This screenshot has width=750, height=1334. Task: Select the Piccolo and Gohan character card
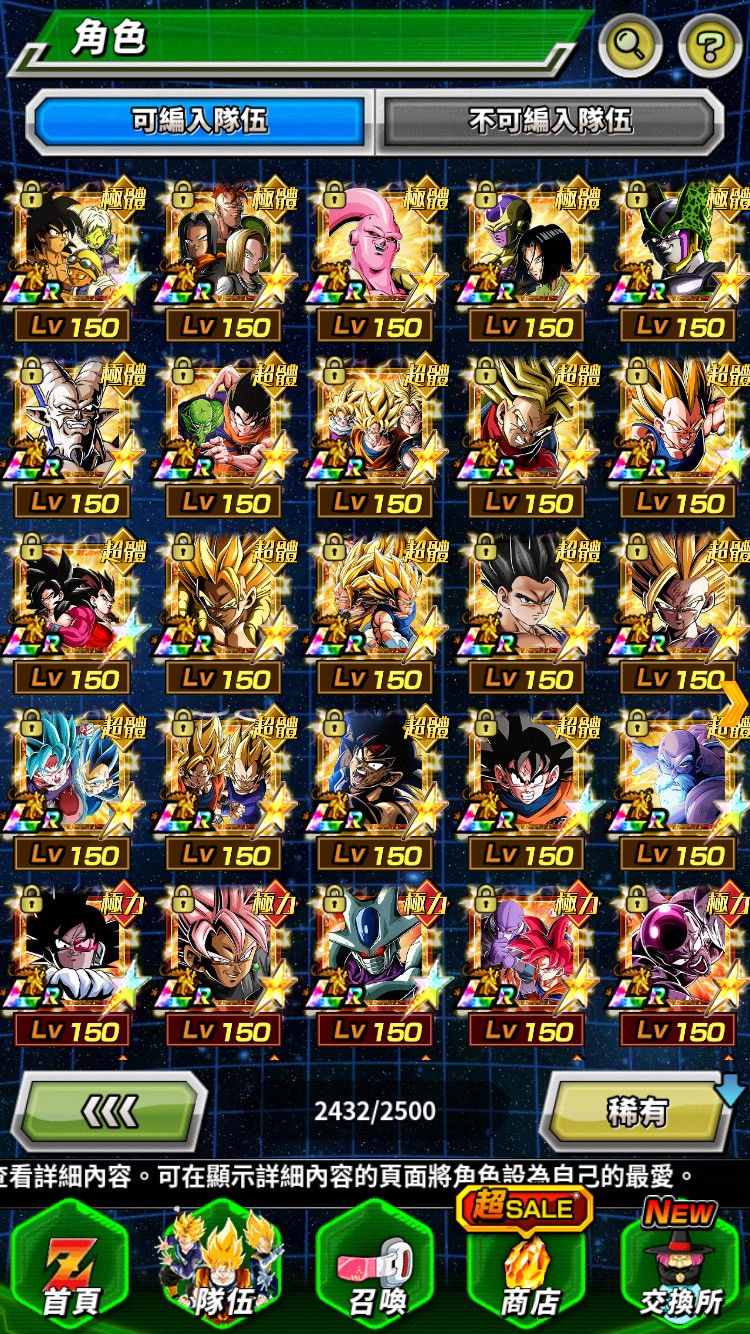pyautogui.click(x=224, y=427)
